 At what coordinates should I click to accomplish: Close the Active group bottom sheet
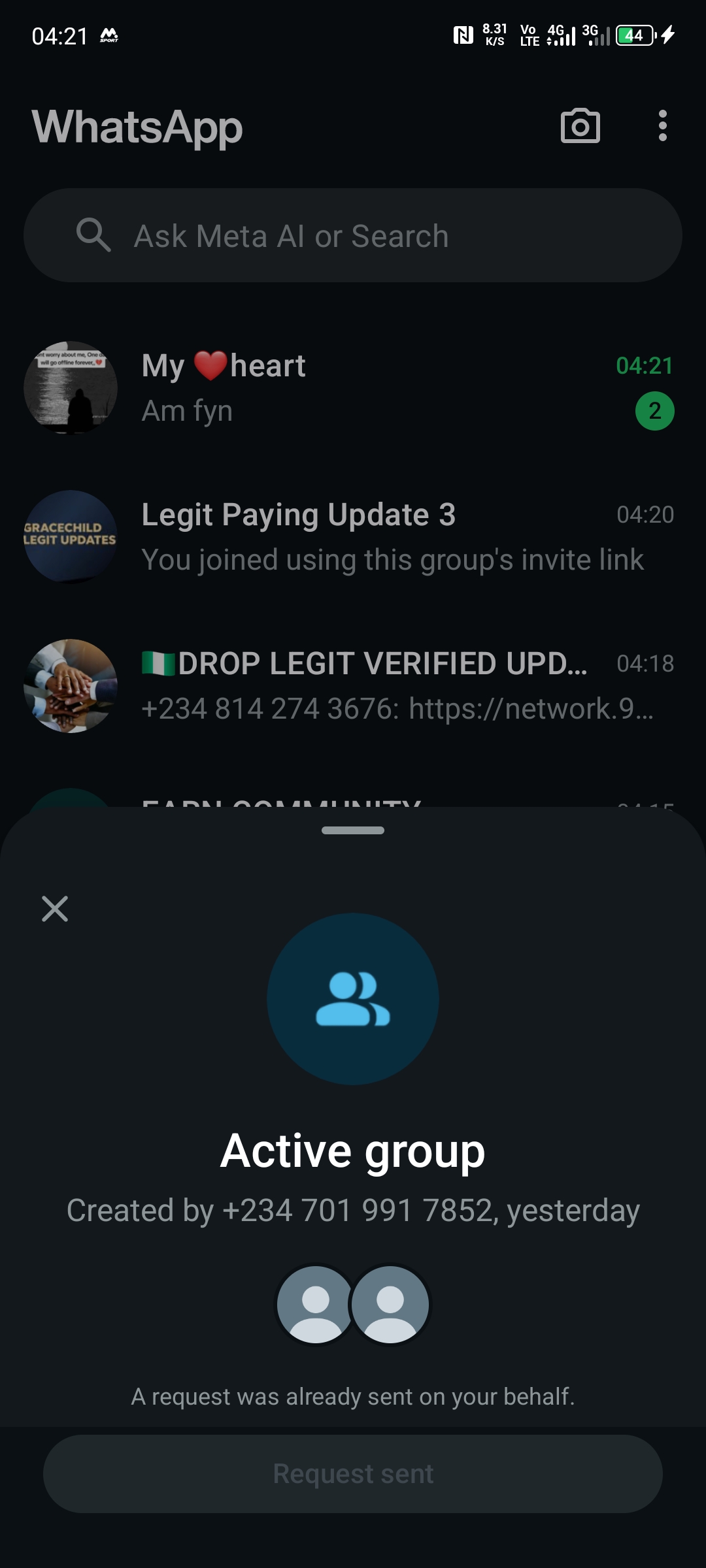tap(55, 908)
